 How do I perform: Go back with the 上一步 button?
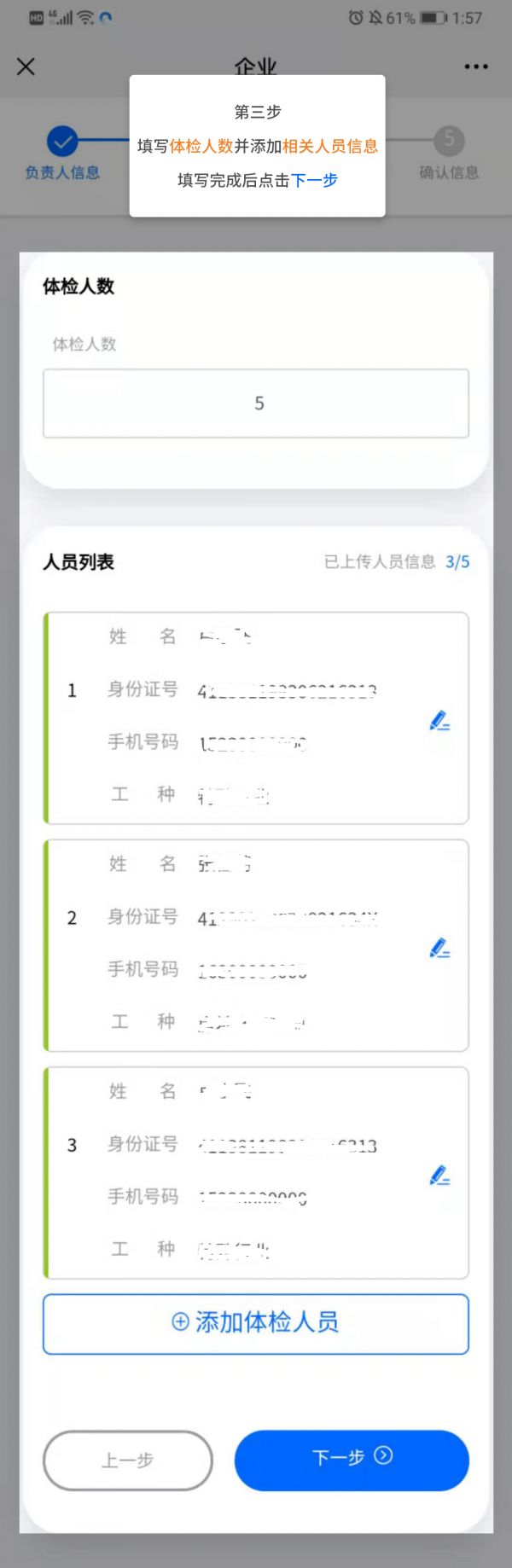tap(128, 1460)
